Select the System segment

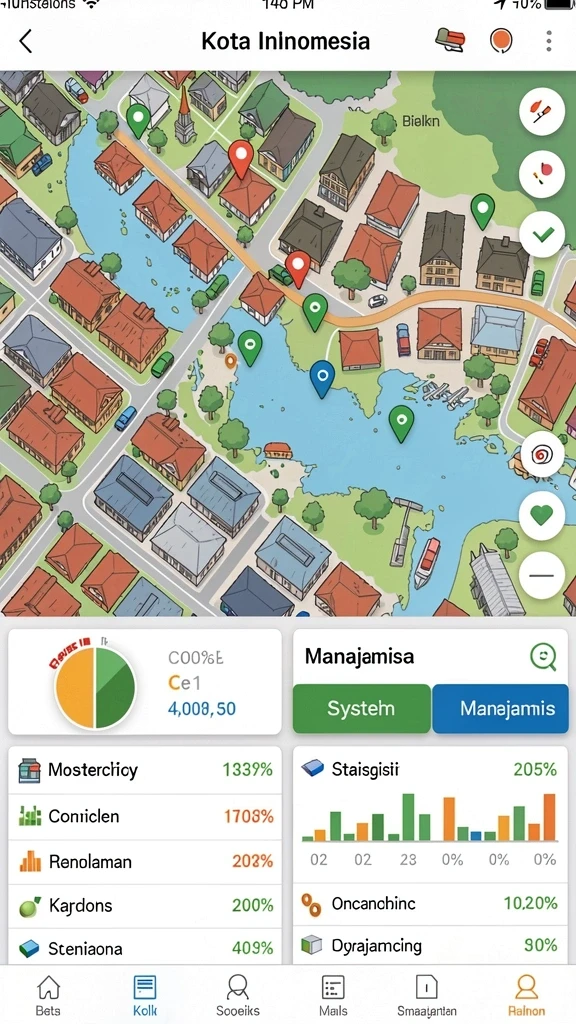coord(361,709)
